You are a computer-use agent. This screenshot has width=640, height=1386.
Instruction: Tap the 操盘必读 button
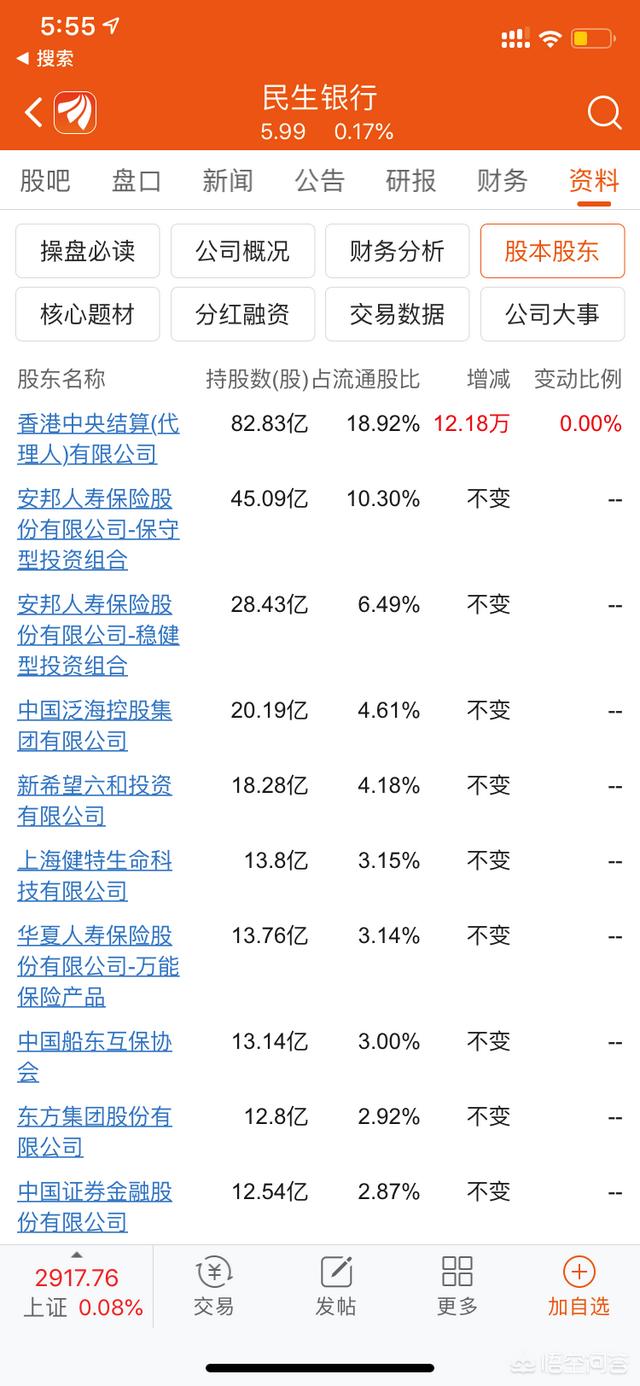(87, 251)
